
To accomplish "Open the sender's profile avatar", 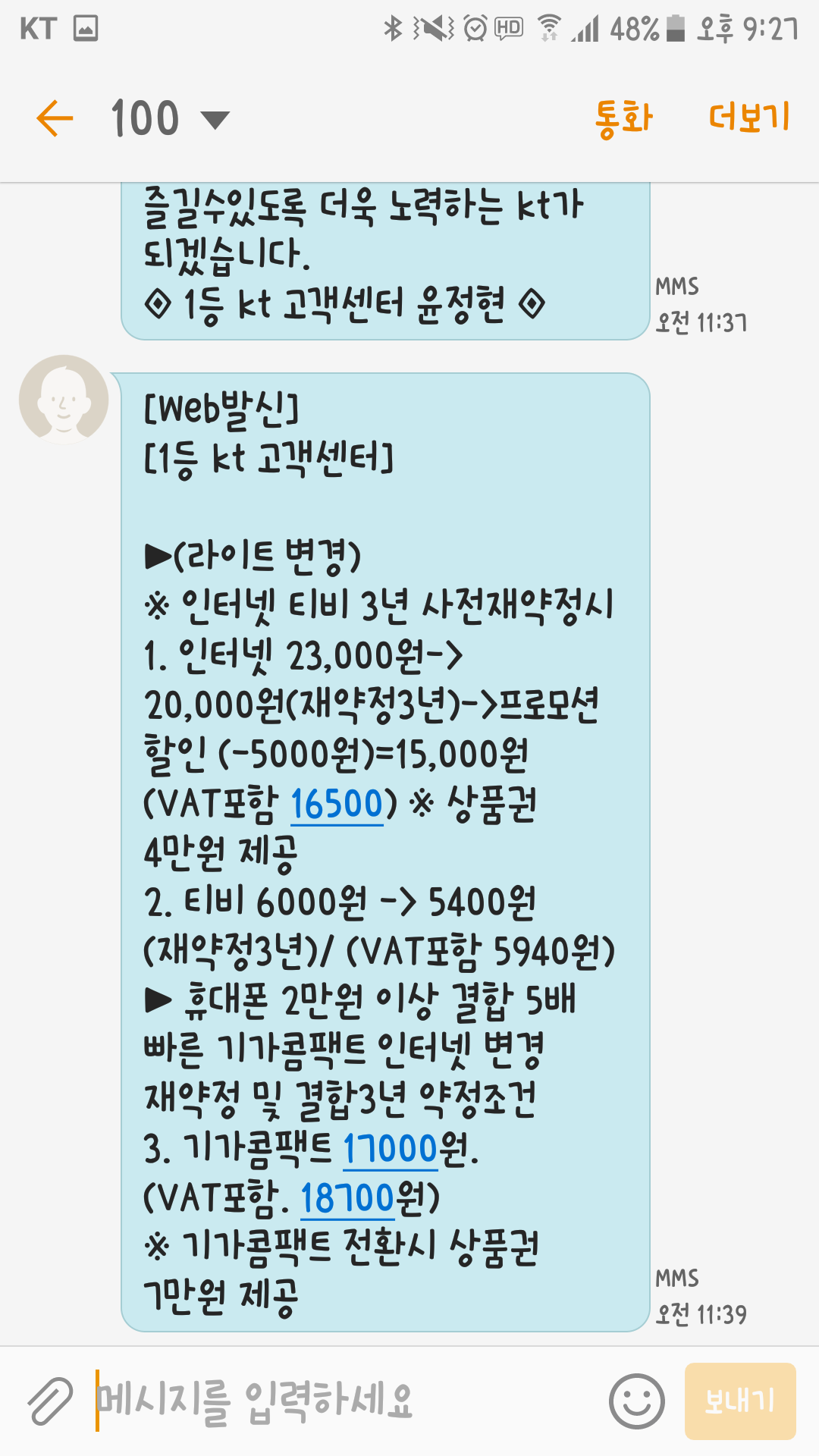I will point(64,399).
